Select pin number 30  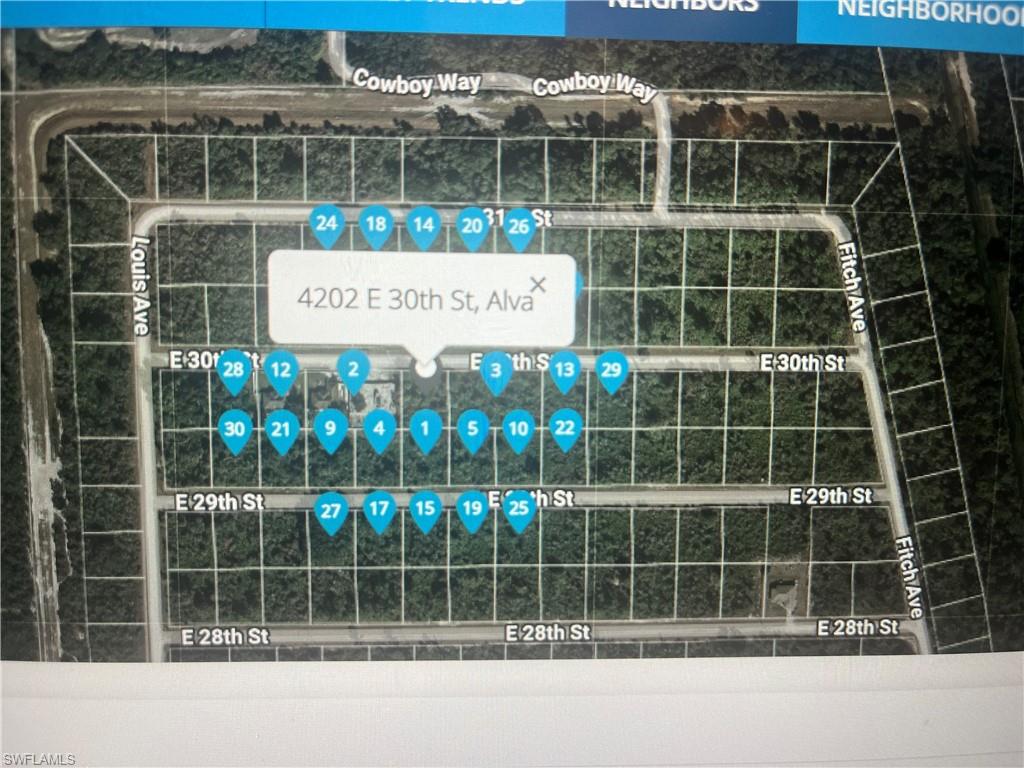click(x=235, y=430)
